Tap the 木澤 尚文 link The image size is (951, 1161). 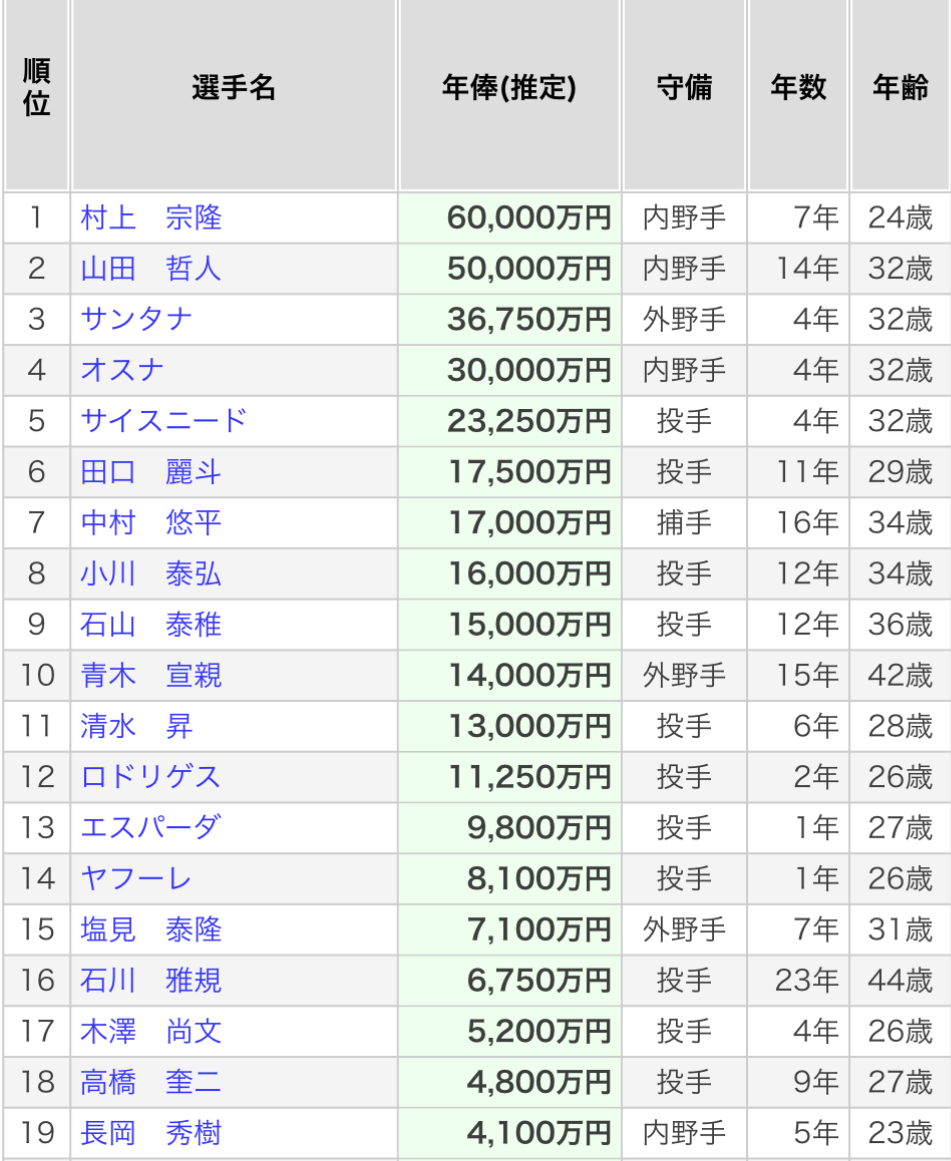[x=151, y=1031]
